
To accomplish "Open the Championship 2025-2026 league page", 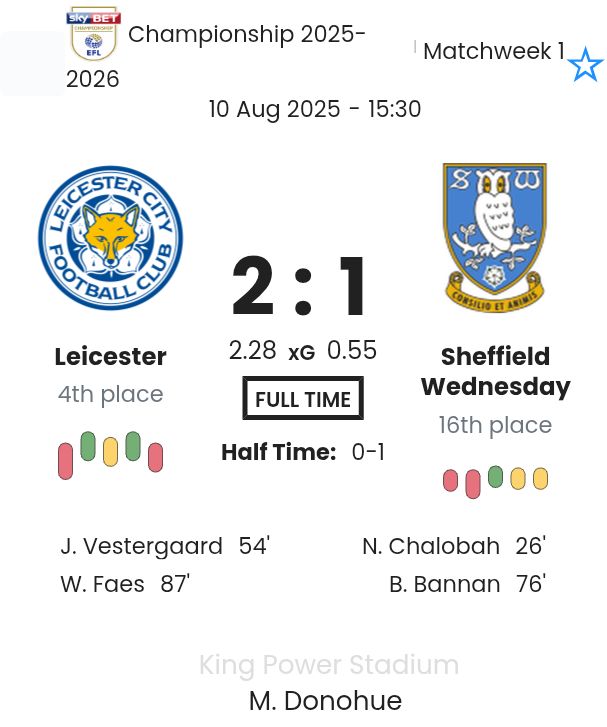I will 246,35.
